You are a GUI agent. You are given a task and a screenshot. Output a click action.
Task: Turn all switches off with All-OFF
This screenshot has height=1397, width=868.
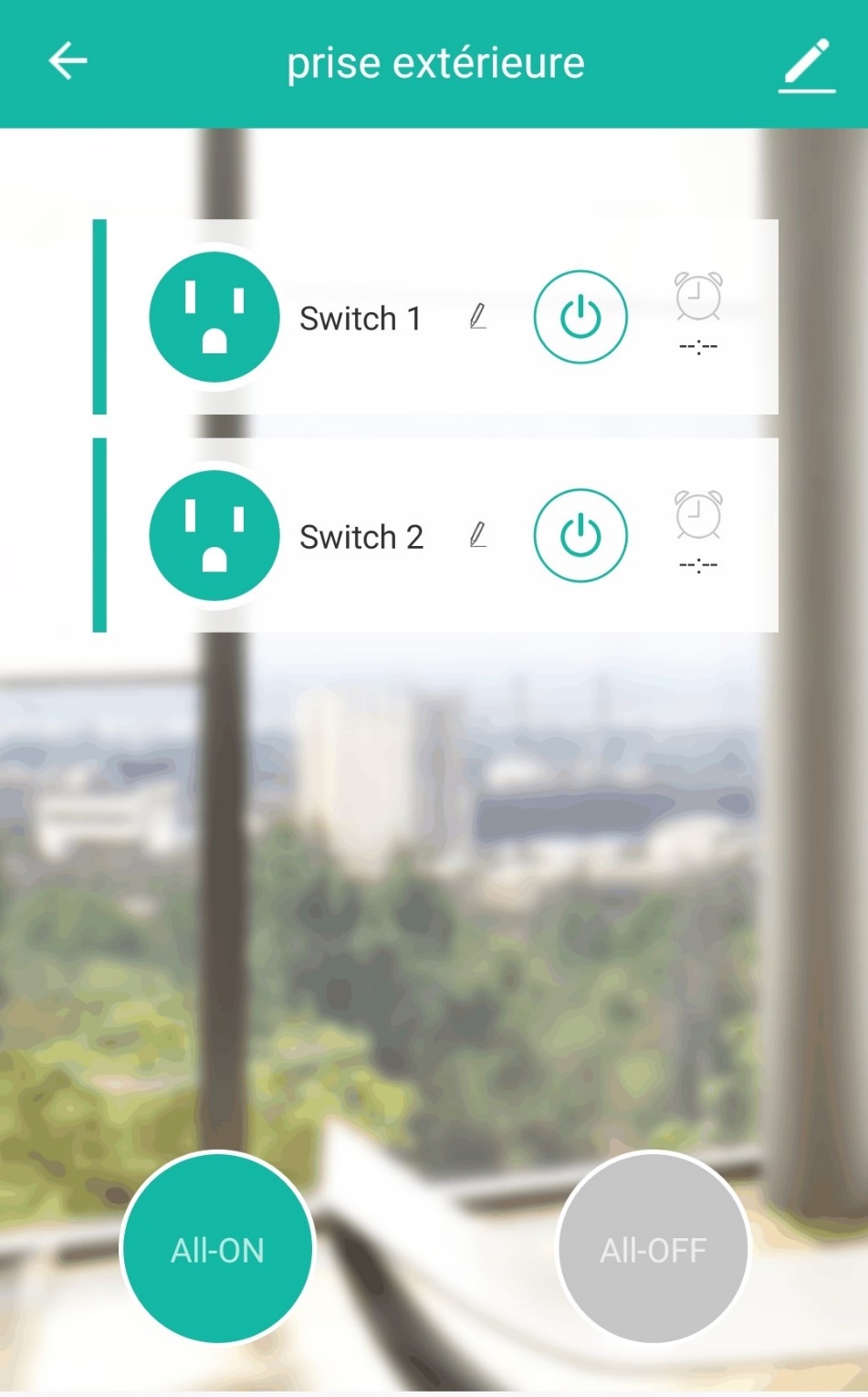tap(654, 1248)
